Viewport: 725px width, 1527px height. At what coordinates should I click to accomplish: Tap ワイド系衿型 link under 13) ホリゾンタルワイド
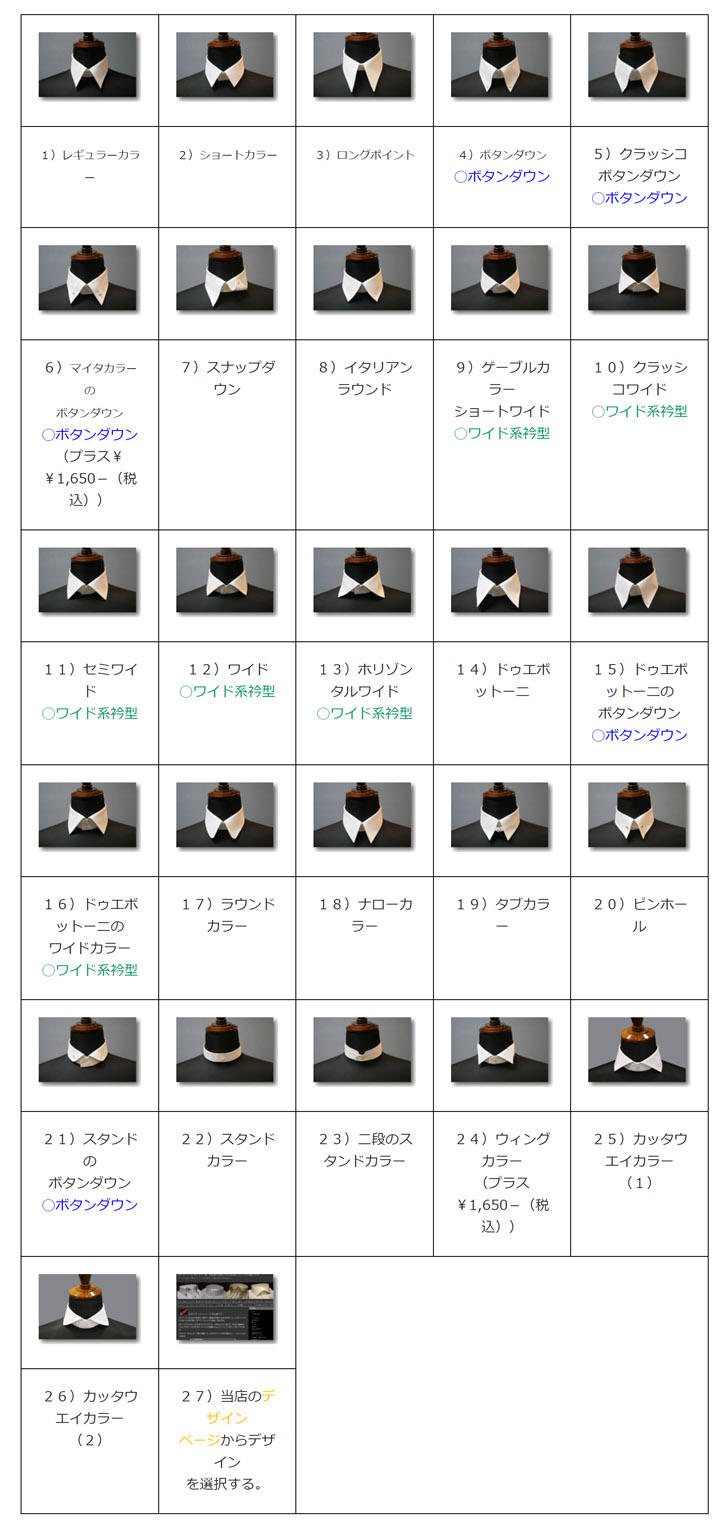pos(364,713)
